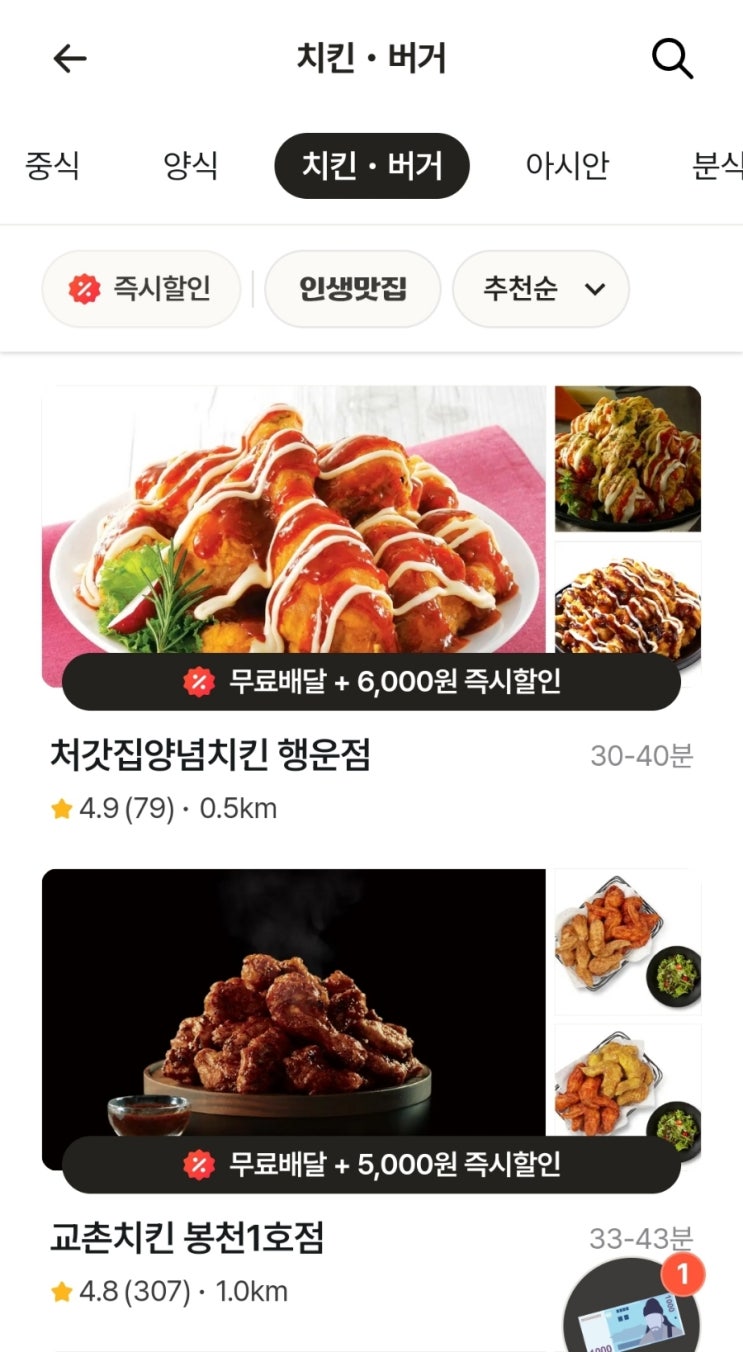Viewport: 743px width, 1352px height.
Task: Open search with the magnifier icon
Action: coord(672,60)
